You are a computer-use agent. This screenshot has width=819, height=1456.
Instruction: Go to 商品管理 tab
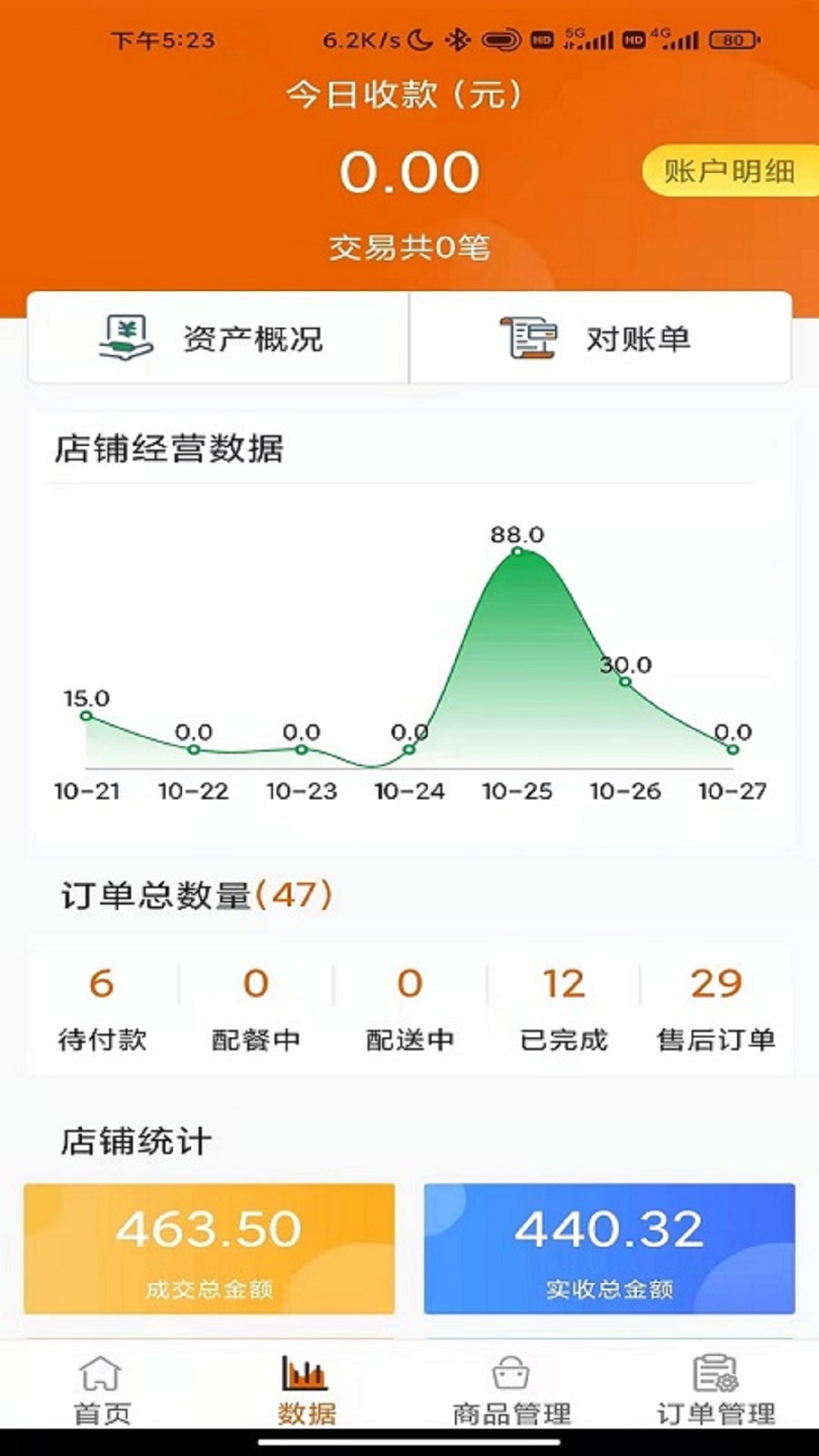(x=512, y=1389)
